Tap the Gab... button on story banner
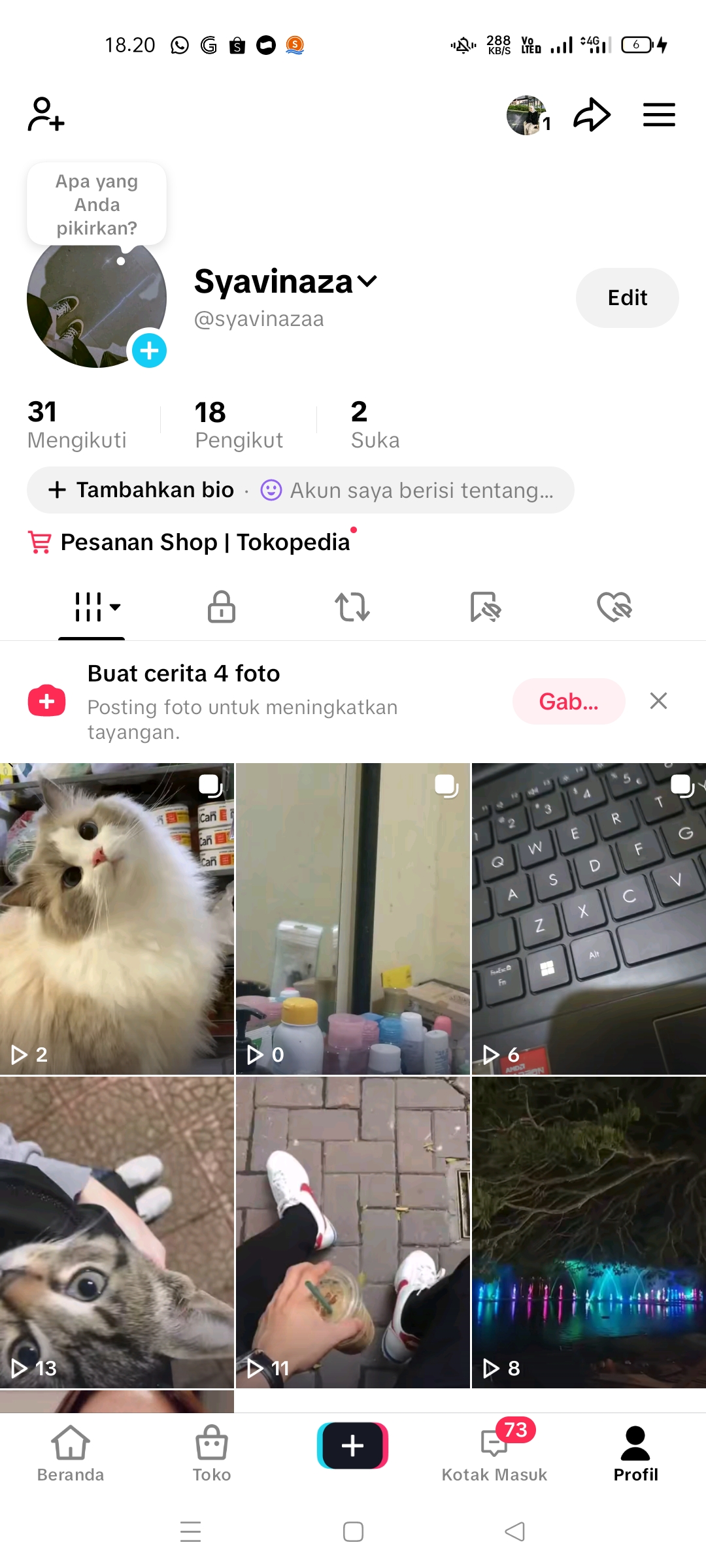This screenshot has height=1568, width=706. pyautogui.click(x=568, y=702)
